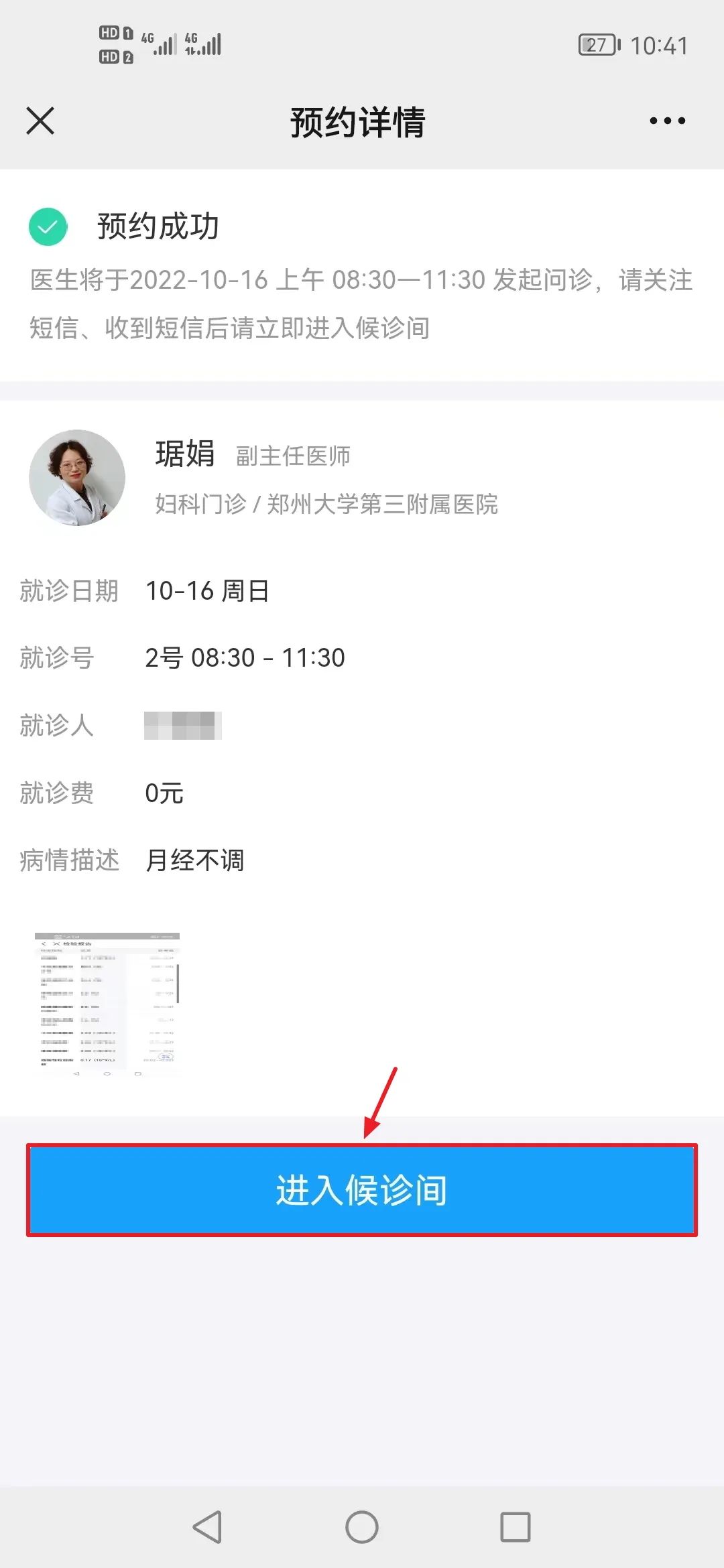The height and width of the screenshot is (1568, 724).
Task: Go back with system back button
Action: [207, 1527]
